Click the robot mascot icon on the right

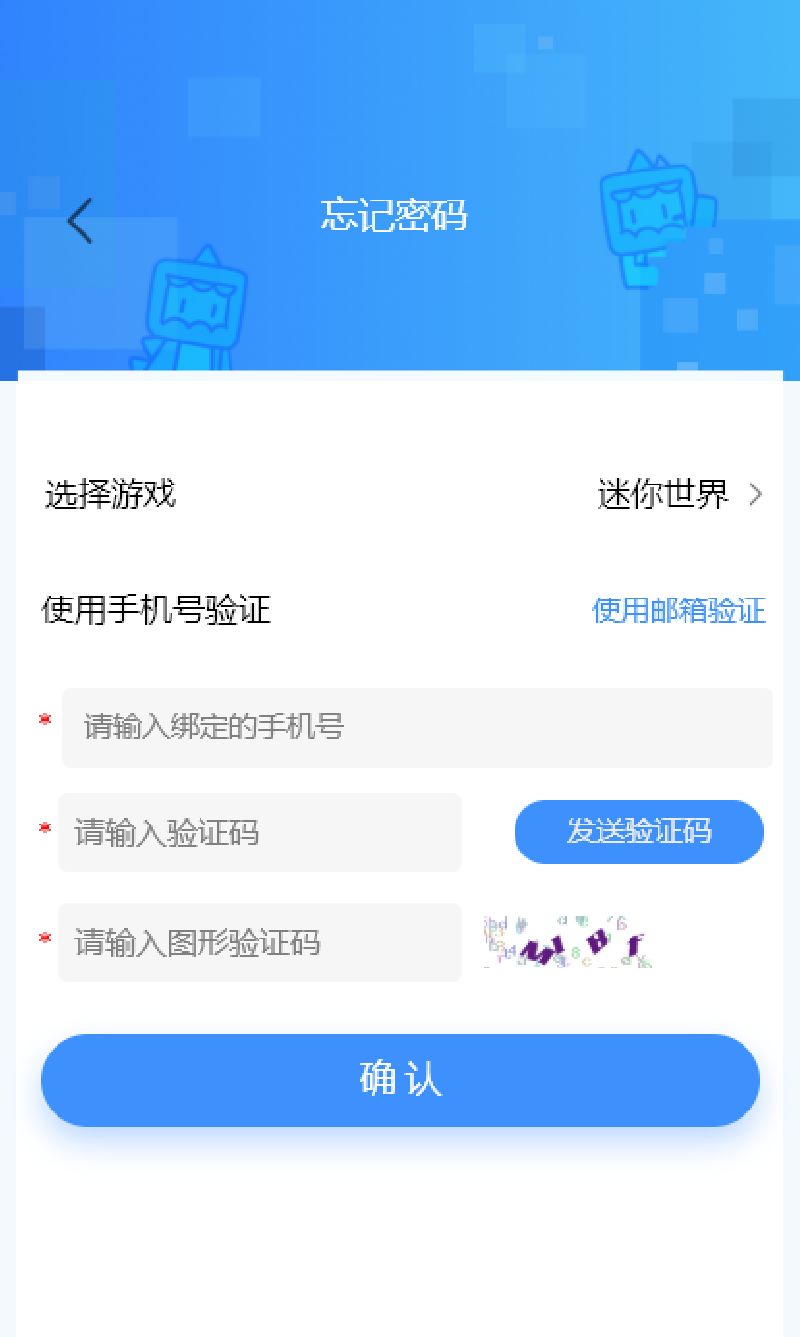click(650, 215)
